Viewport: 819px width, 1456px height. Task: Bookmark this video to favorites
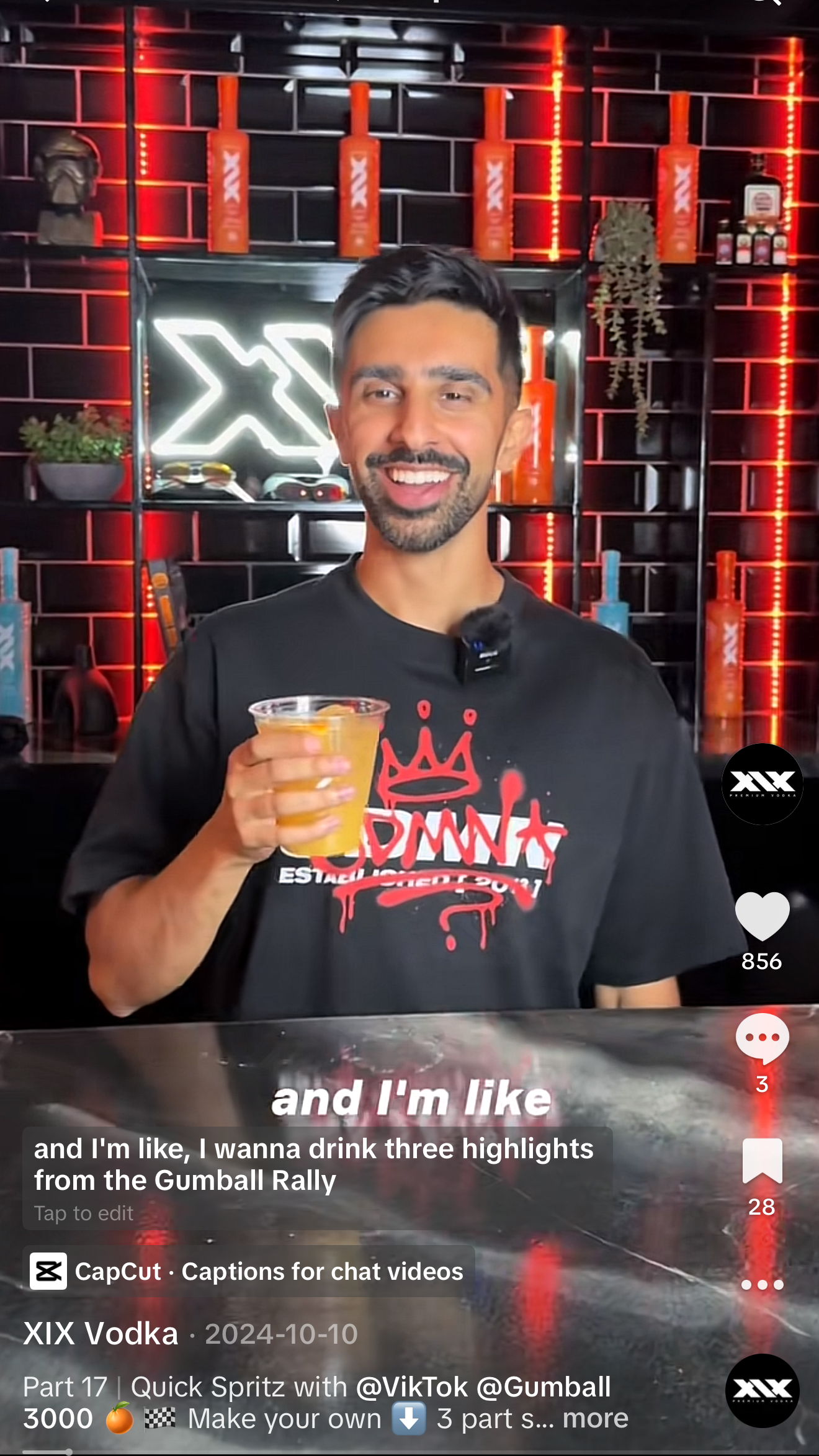[x=762, y=1161]
